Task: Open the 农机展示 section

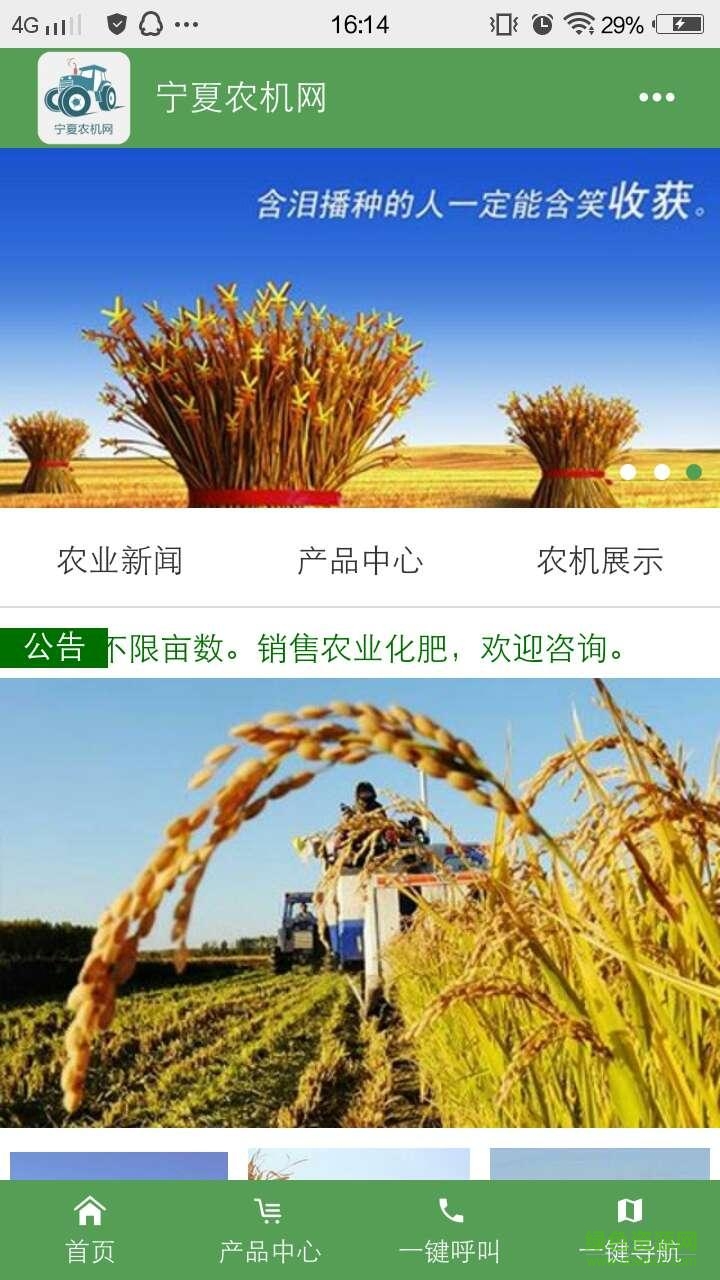Action: pos(600,561)
